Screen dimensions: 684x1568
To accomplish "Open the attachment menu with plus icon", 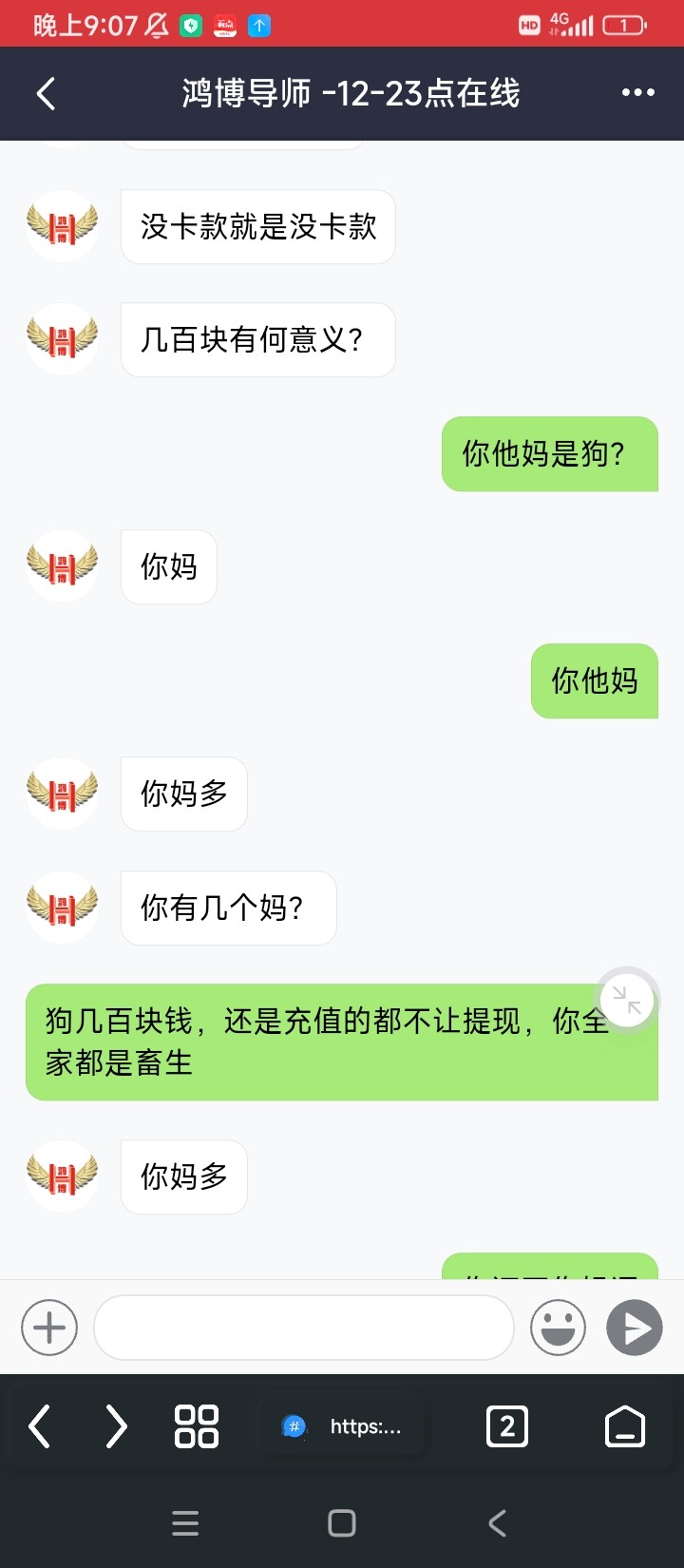I will [x=49, y=1327].
